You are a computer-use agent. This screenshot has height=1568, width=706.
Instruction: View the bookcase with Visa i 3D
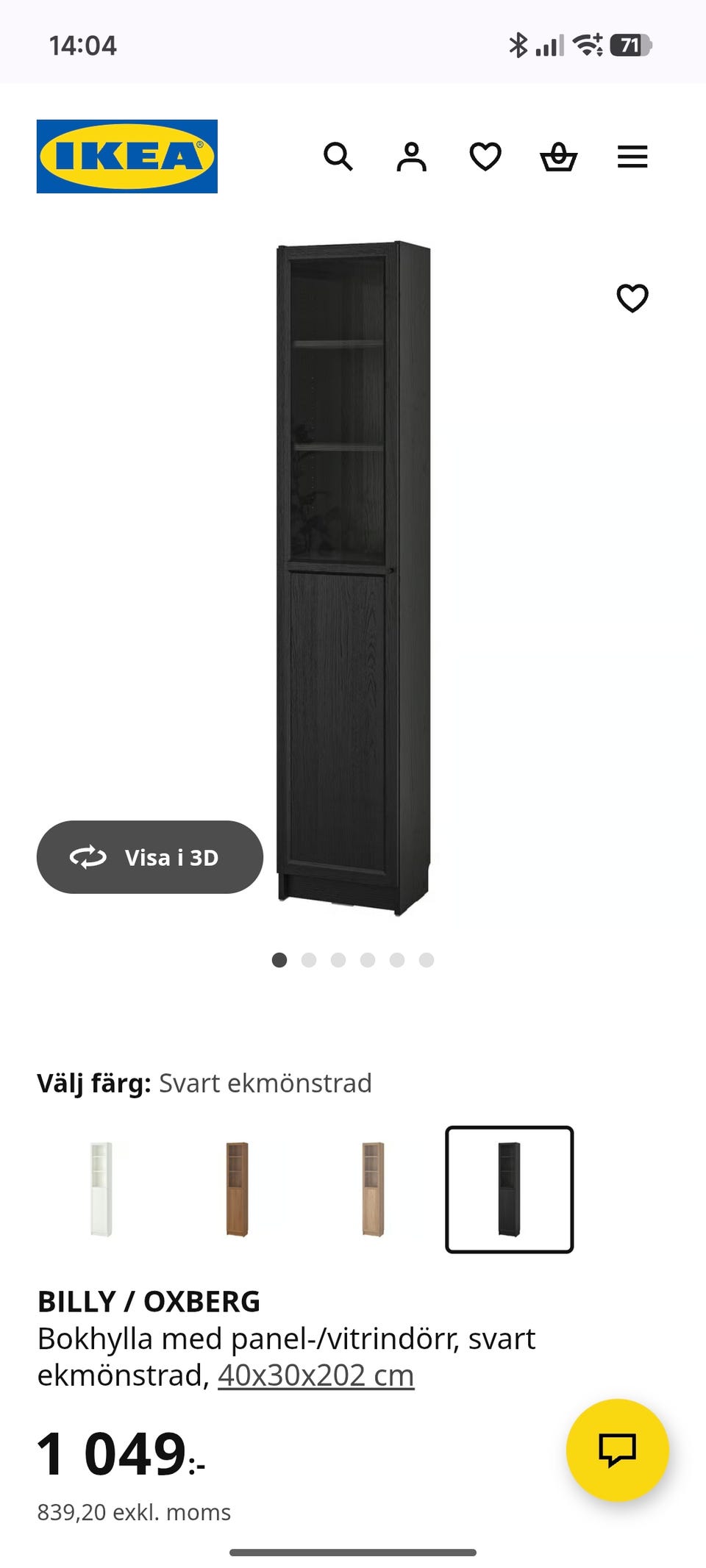click(x=150, y=857)
